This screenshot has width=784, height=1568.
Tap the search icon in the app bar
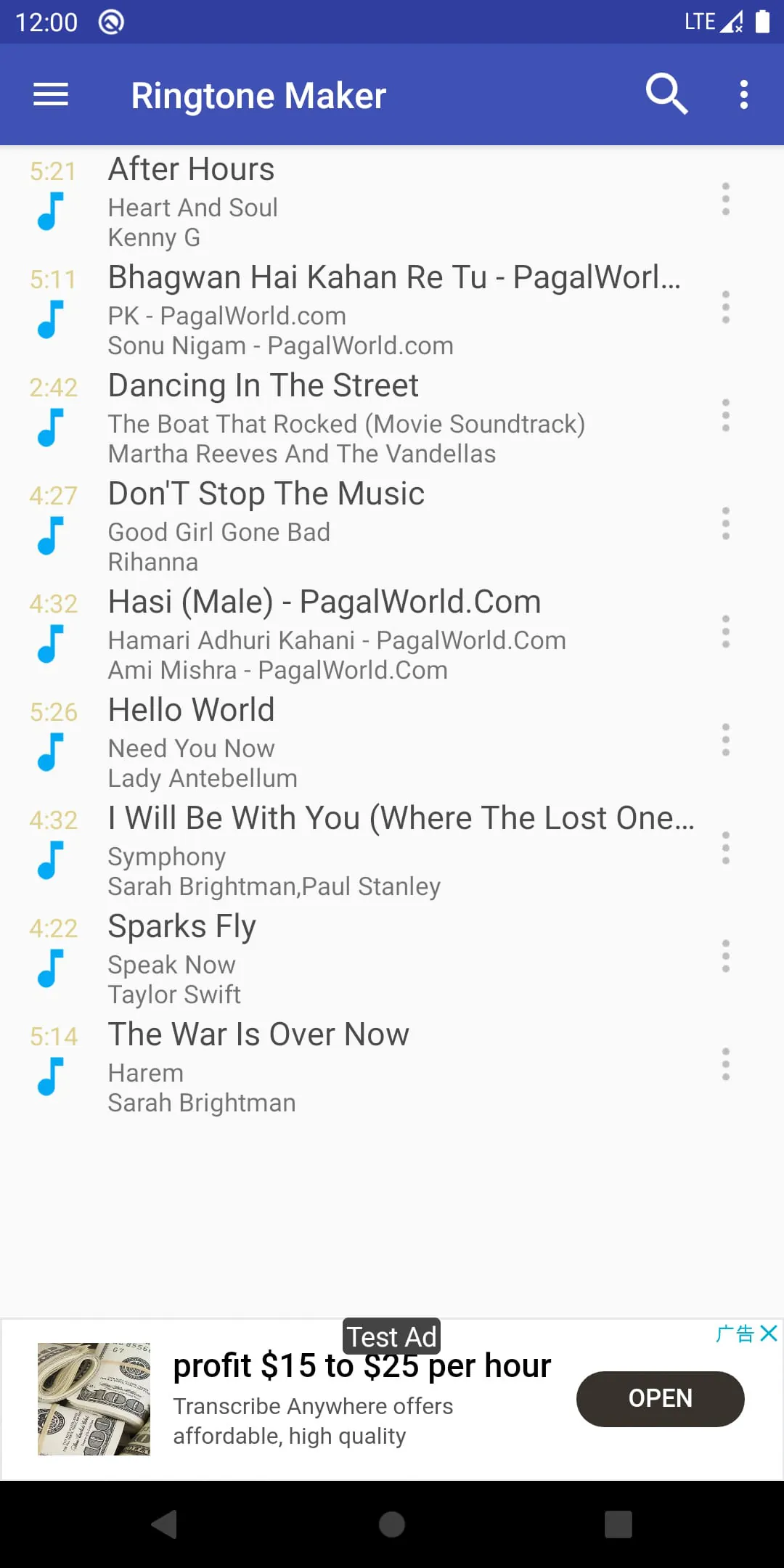pyautogui.click(x=666, y=94)
